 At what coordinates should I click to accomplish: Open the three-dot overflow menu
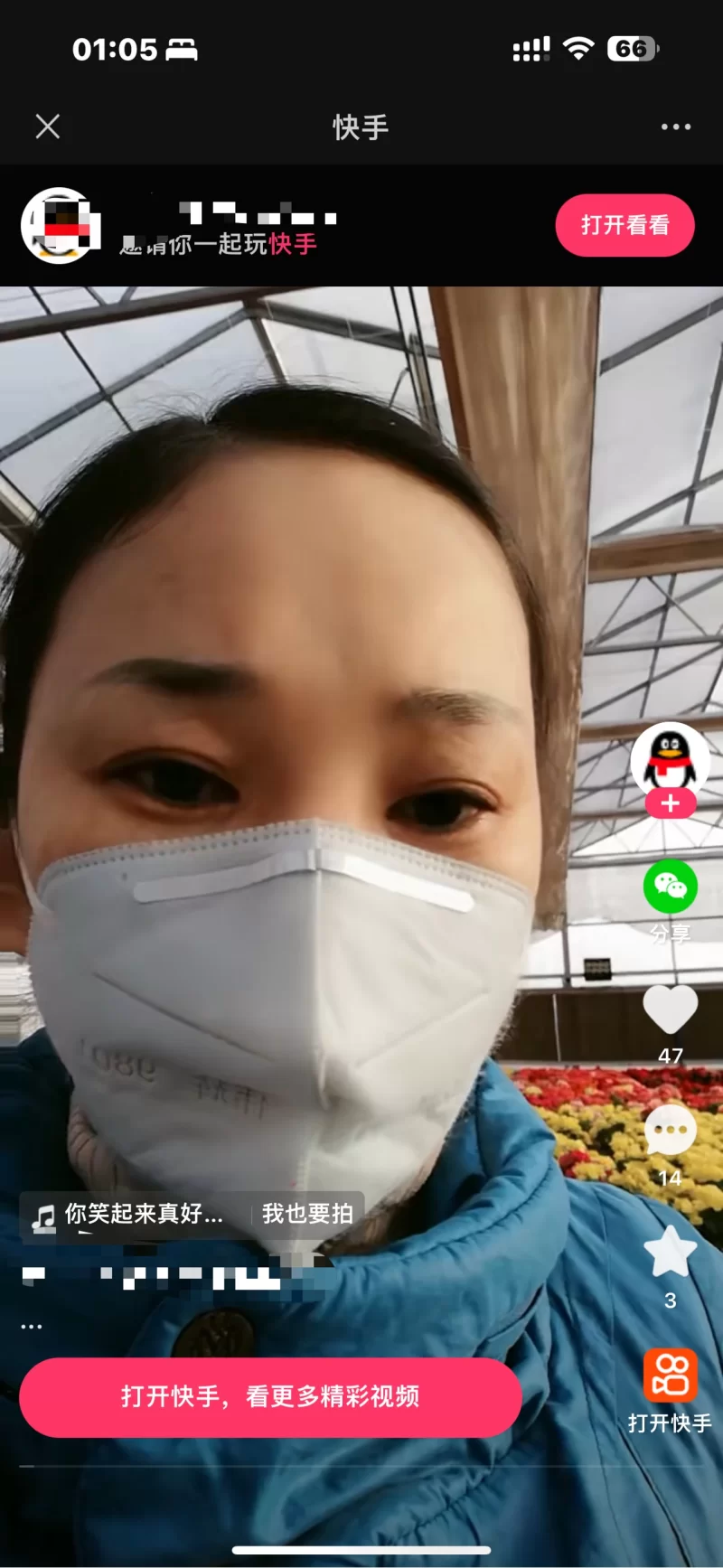675,127
